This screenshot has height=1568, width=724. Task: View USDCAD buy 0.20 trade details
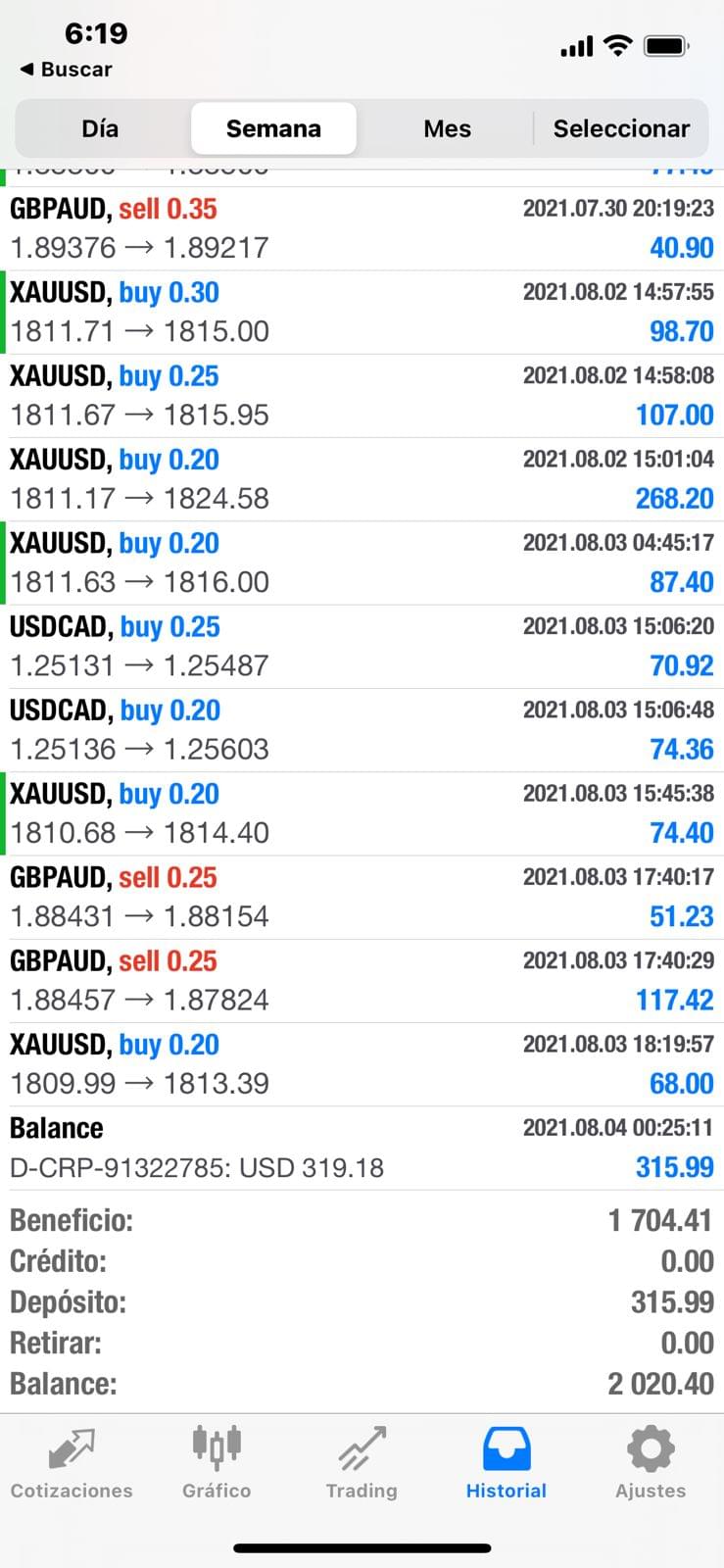pyautogui.click(x=362, y=729)
